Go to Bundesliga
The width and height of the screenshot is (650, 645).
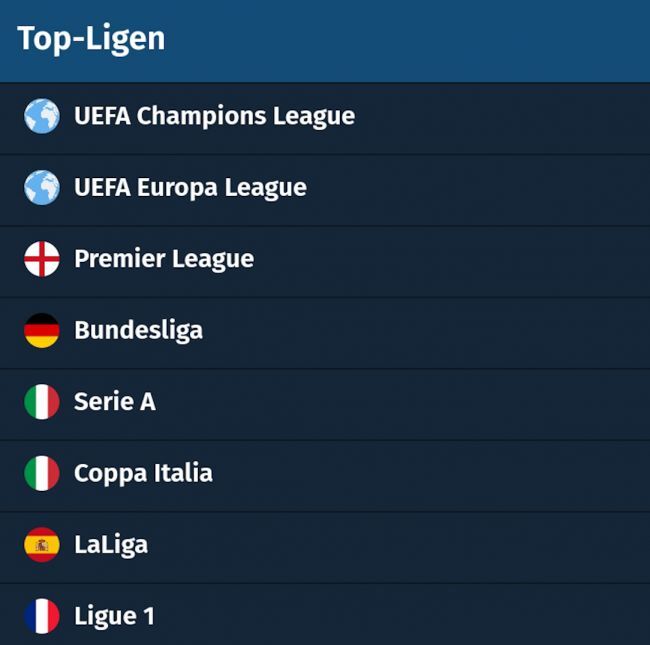click(138, 331)
